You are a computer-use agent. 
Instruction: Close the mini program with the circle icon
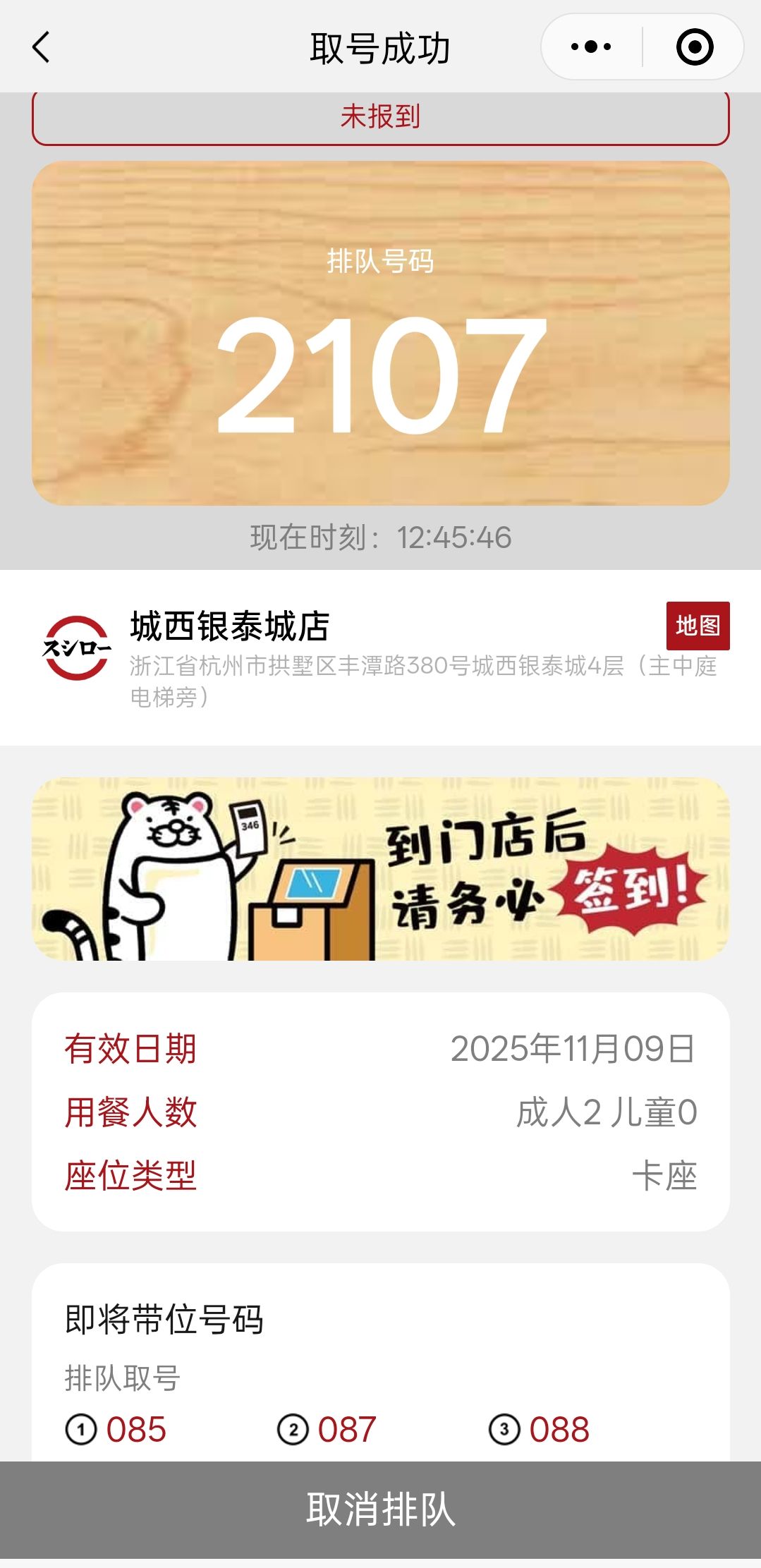tap(694, 47)
